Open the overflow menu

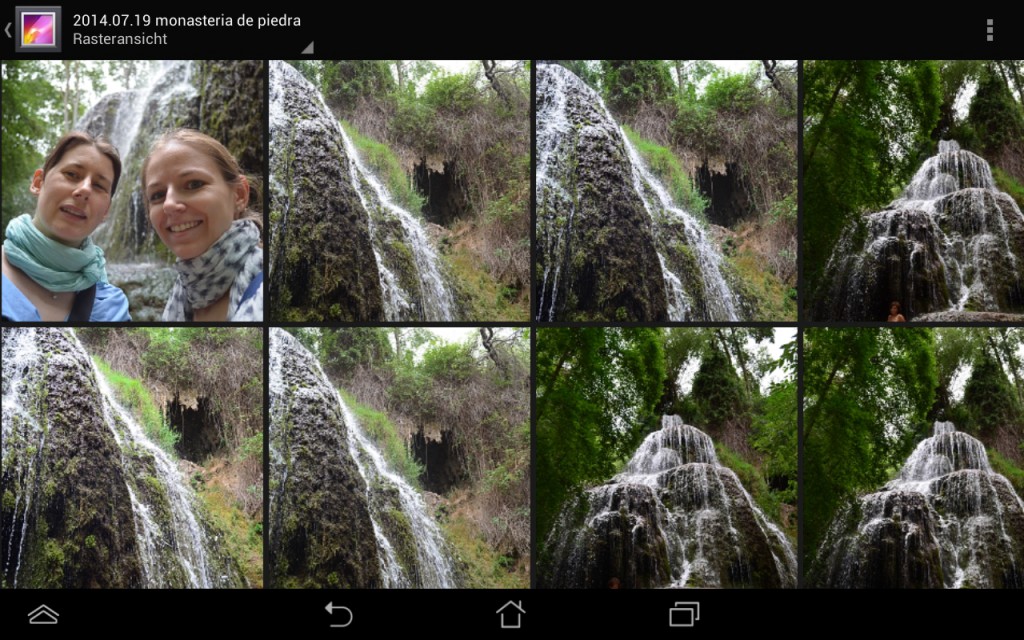(x=989, y=30)
